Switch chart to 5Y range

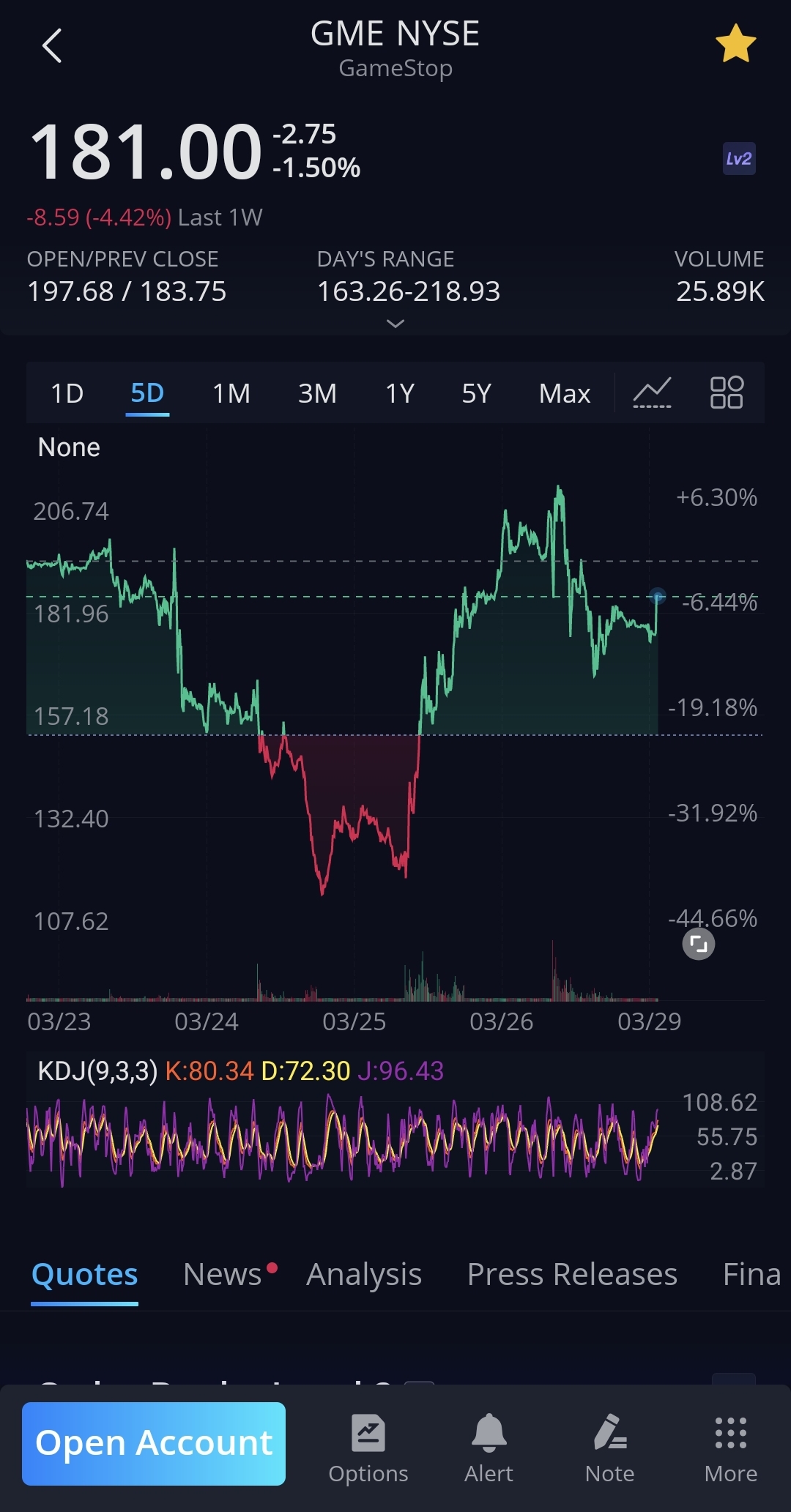point(476,394)
